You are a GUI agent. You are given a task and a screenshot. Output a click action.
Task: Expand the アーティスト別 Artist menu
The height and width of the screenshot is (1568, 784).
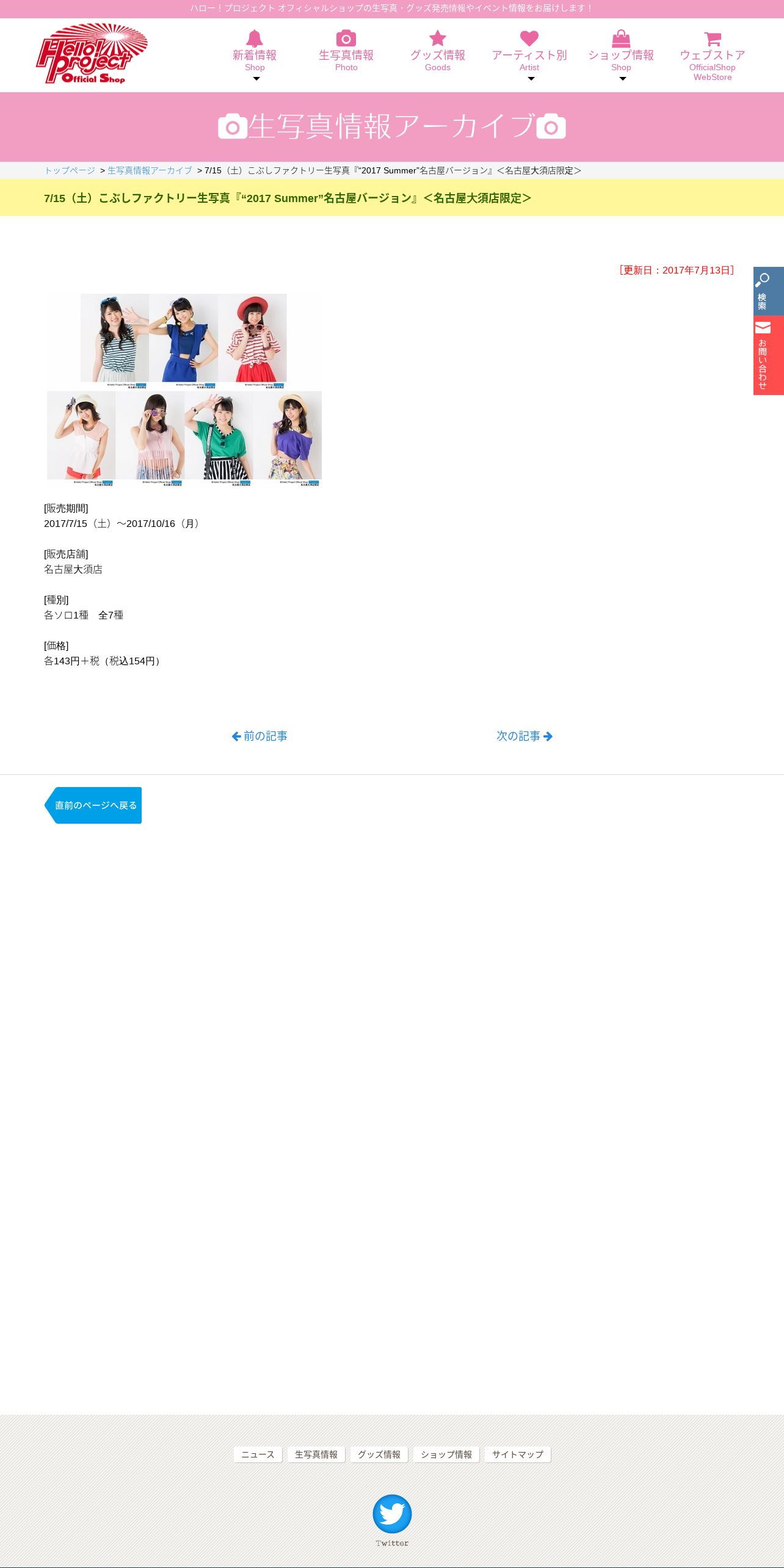coord(529,55)
